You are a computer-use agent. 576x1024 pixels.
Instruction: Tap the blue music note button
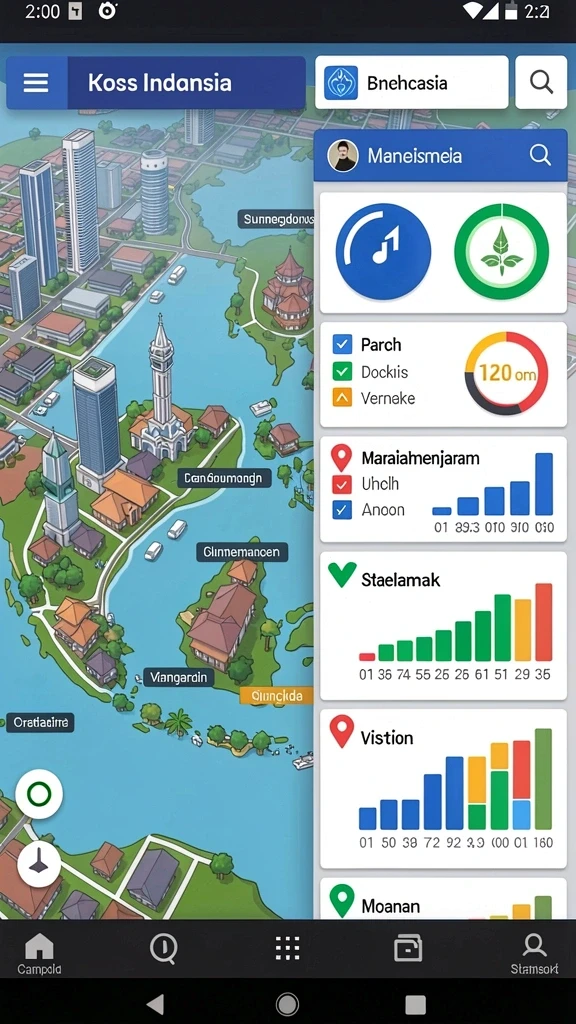tap(383, 251)
